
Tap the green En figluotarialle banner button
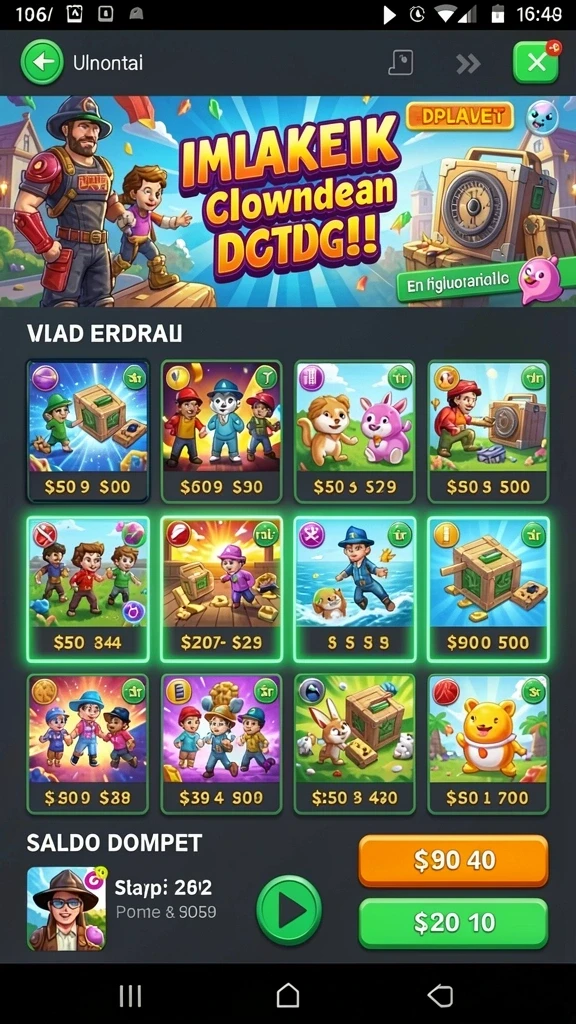(x=460, y=284)
